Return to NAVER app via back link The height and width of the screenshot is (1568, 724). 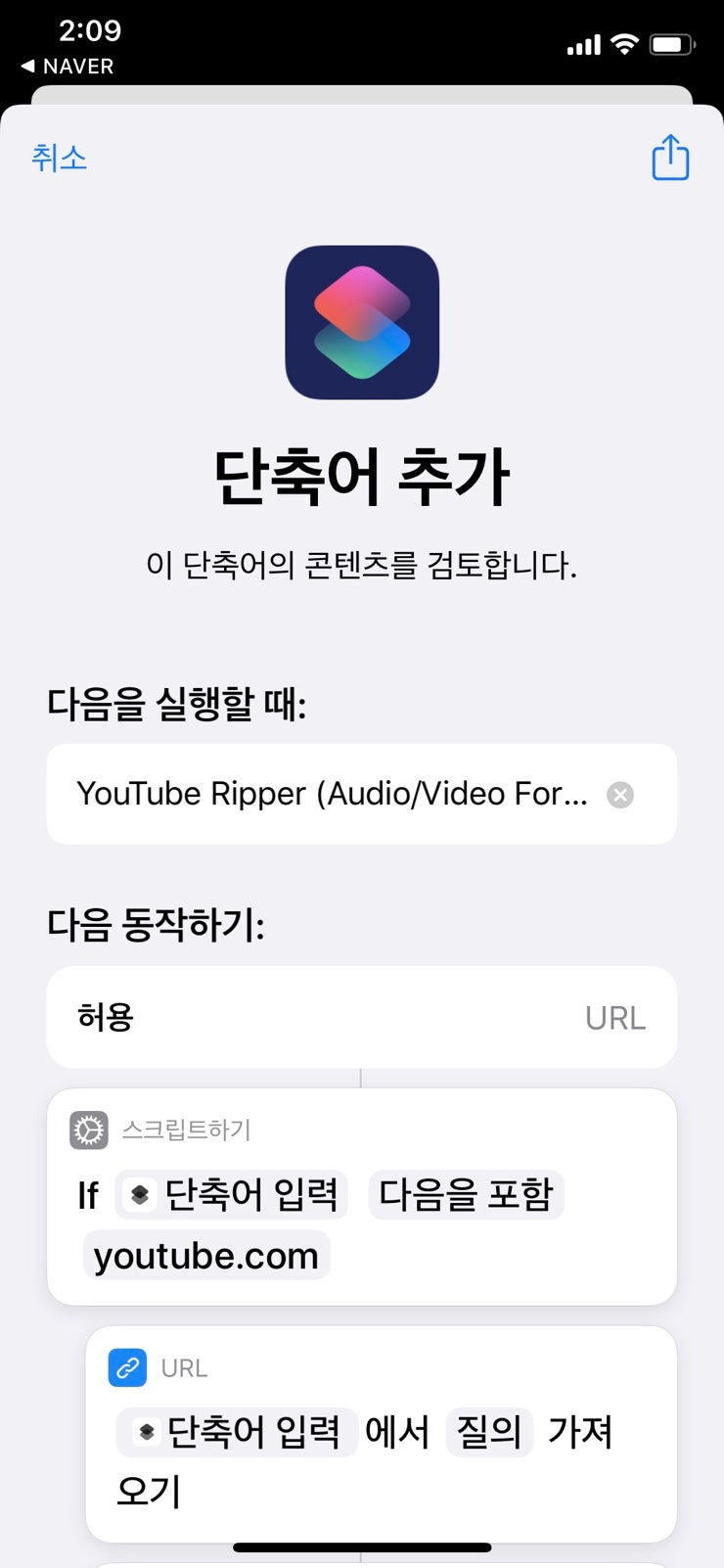click(68, 67)
